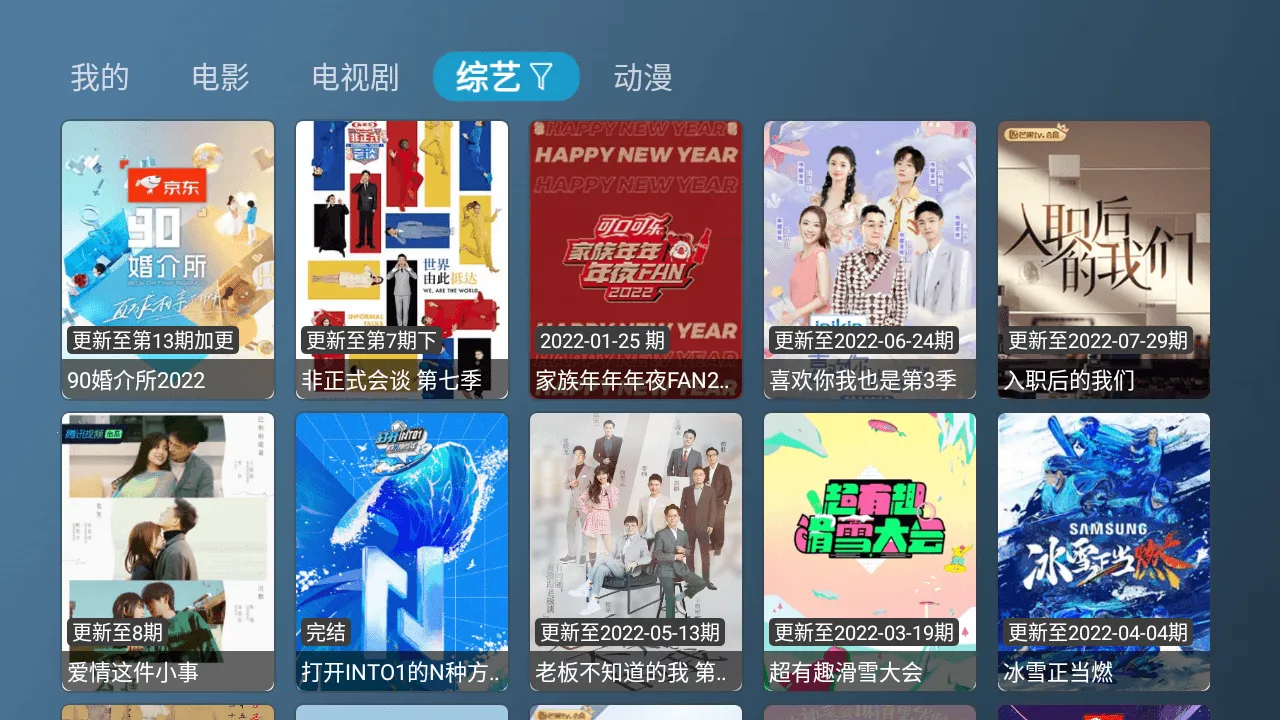
Task: Go to the 动漫 tab
Action: (643, 77)
